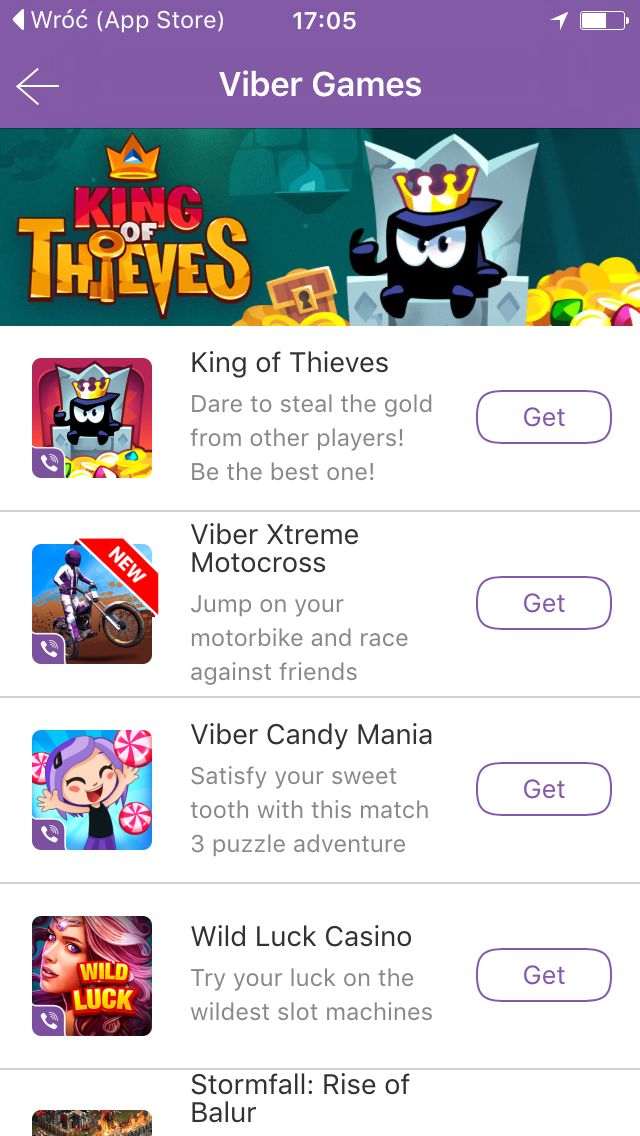
Task: Open the Stormfall: Rise of Balur entry
Action: point(320,1103)
